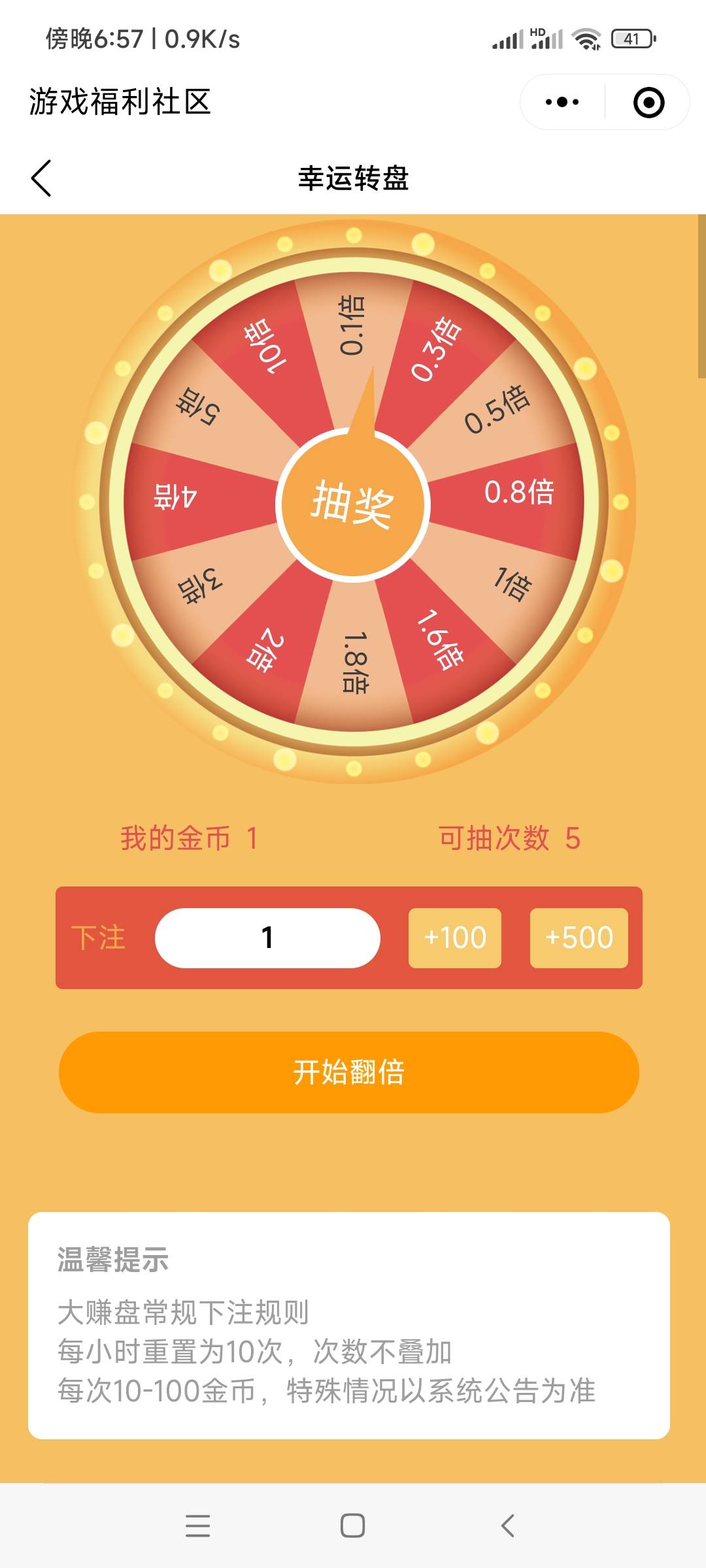706x1568 pixels.
Task: Go to the phone home screen
Action: tap(353, 1526)
